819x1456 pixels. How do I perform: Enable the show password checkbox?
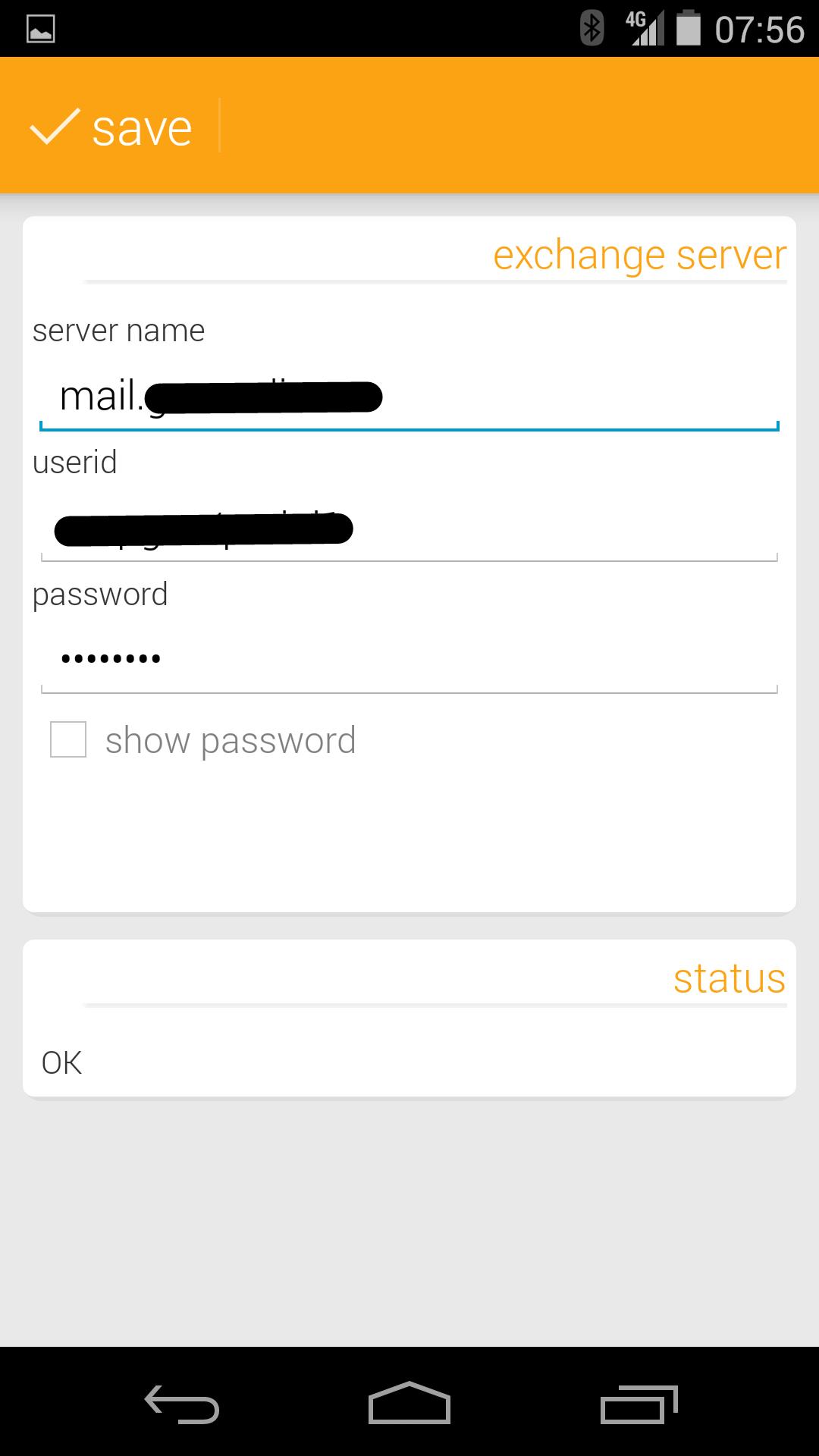pyautogui.click(x=68, y=739)
